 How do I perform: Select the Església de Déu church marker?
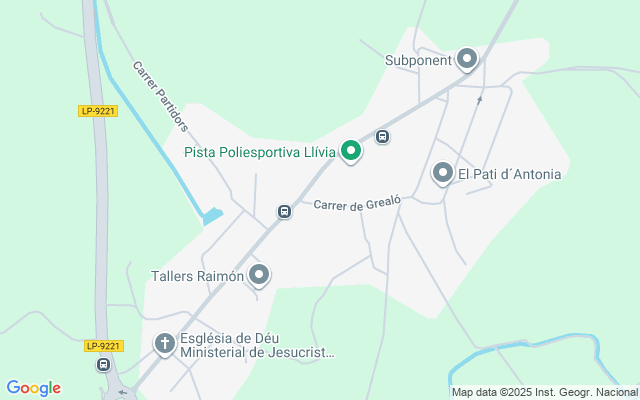pos(165,344)
